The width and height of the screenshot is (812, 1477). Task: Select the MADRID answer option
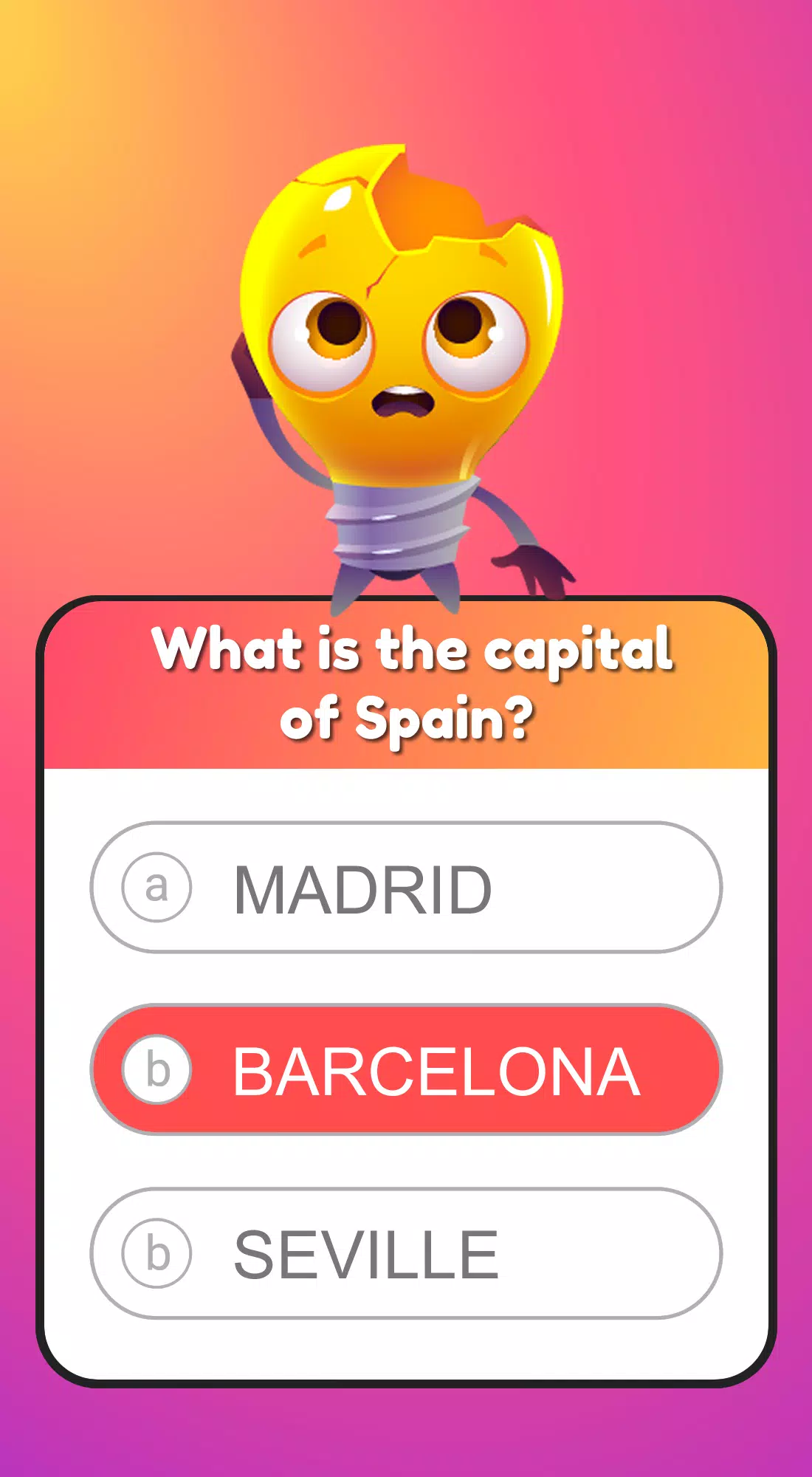(x=405, y=887)
